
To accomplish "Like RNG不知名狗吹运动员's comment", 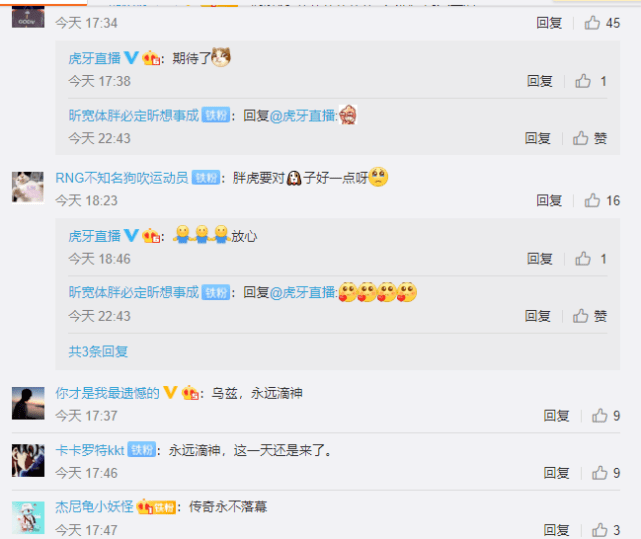I will pyautogui.click(x=601, y=200).
